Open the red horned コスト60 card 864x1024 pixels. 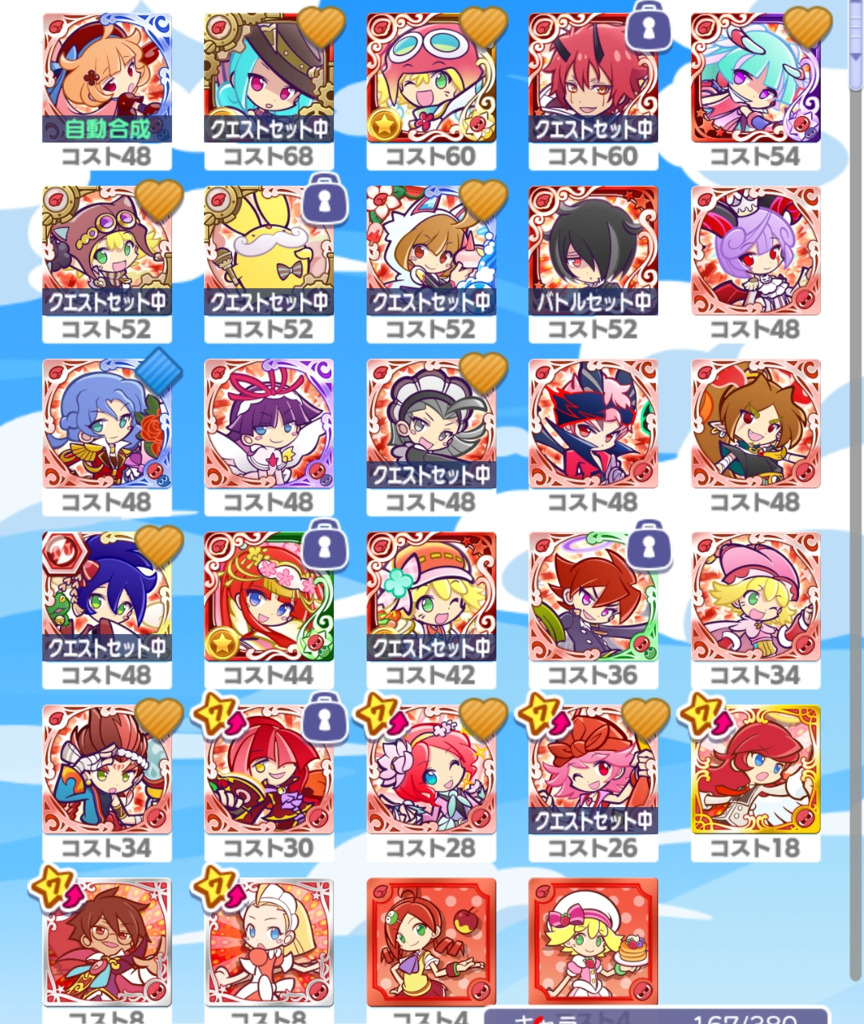(593, 78)
